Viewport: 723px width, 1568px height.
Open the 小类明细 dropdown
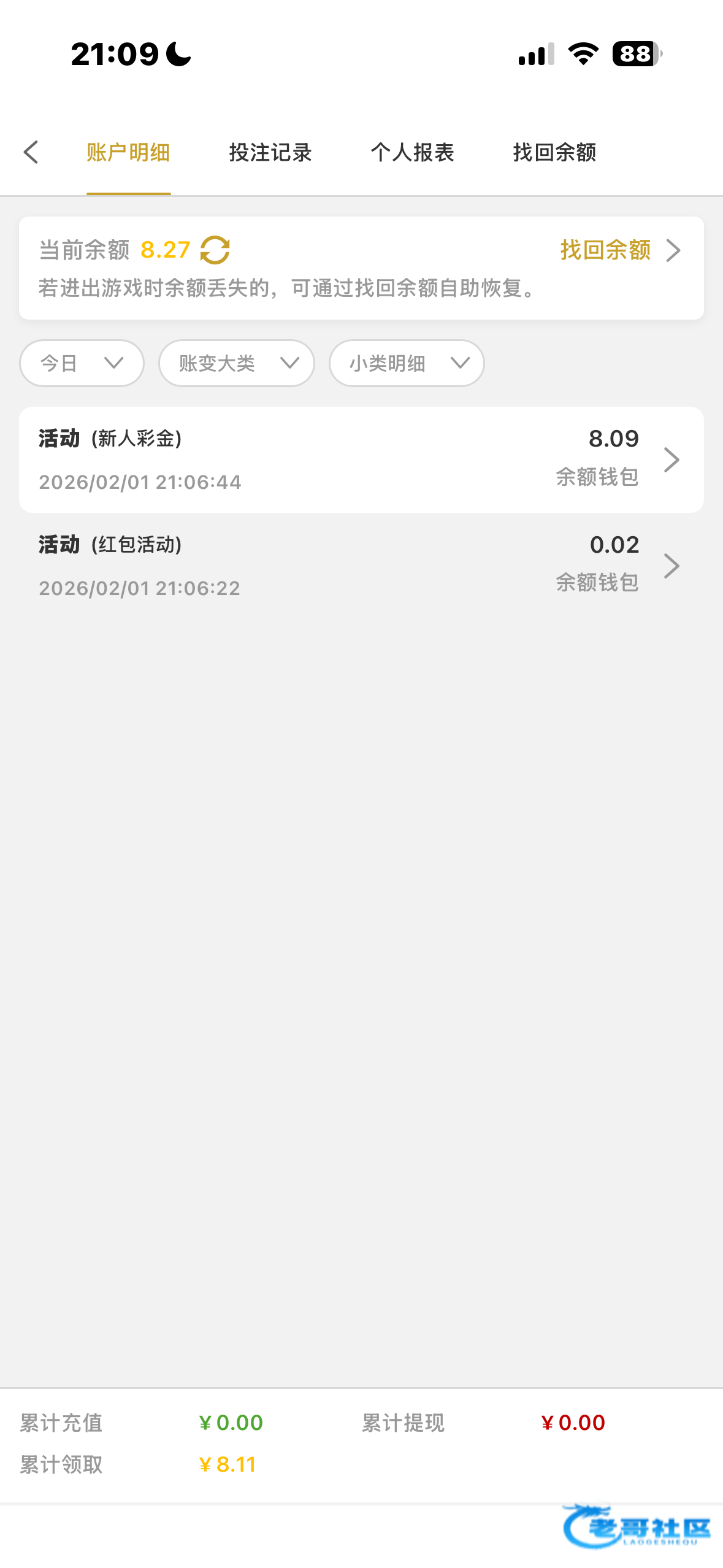[407, 363]
